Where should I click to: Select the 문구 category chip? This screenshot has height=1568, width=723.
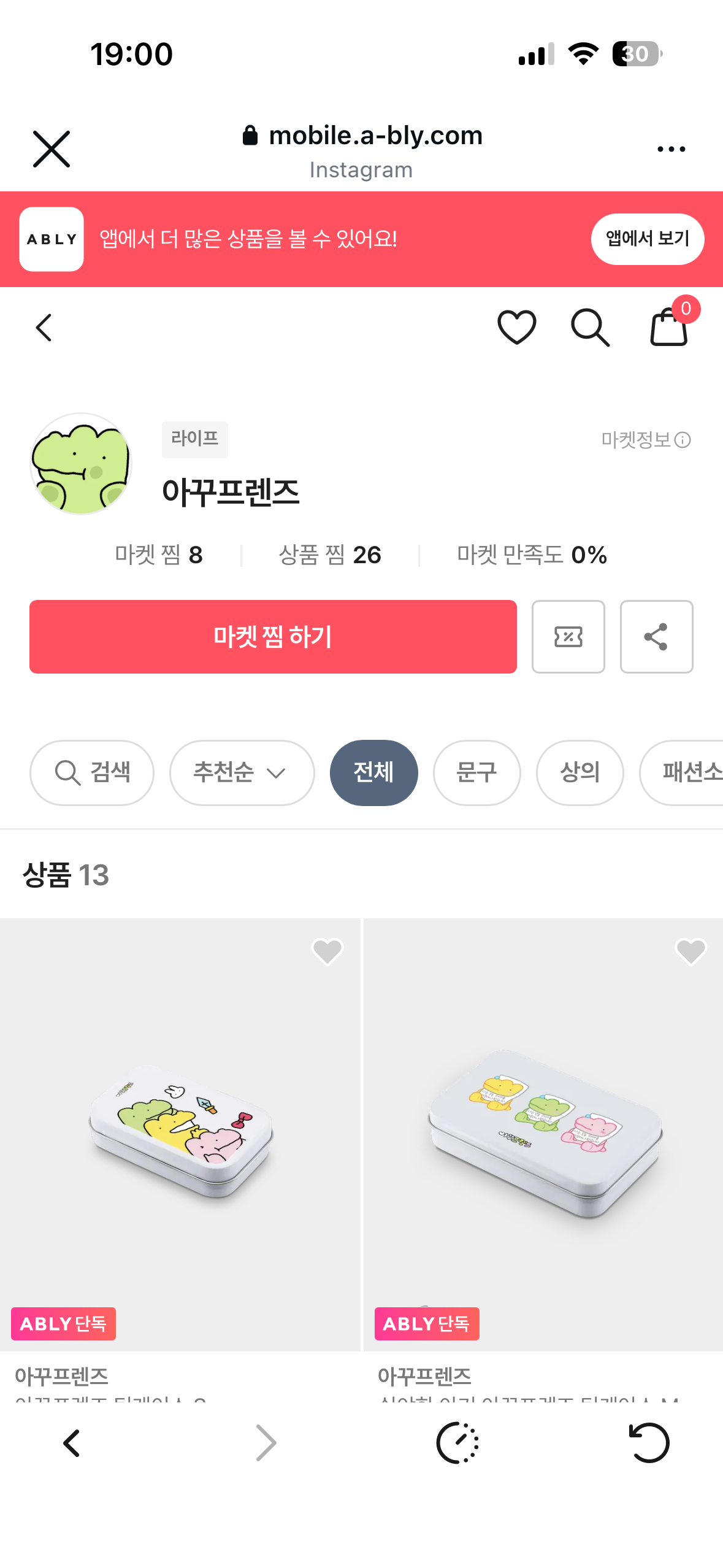click(476, 772)
